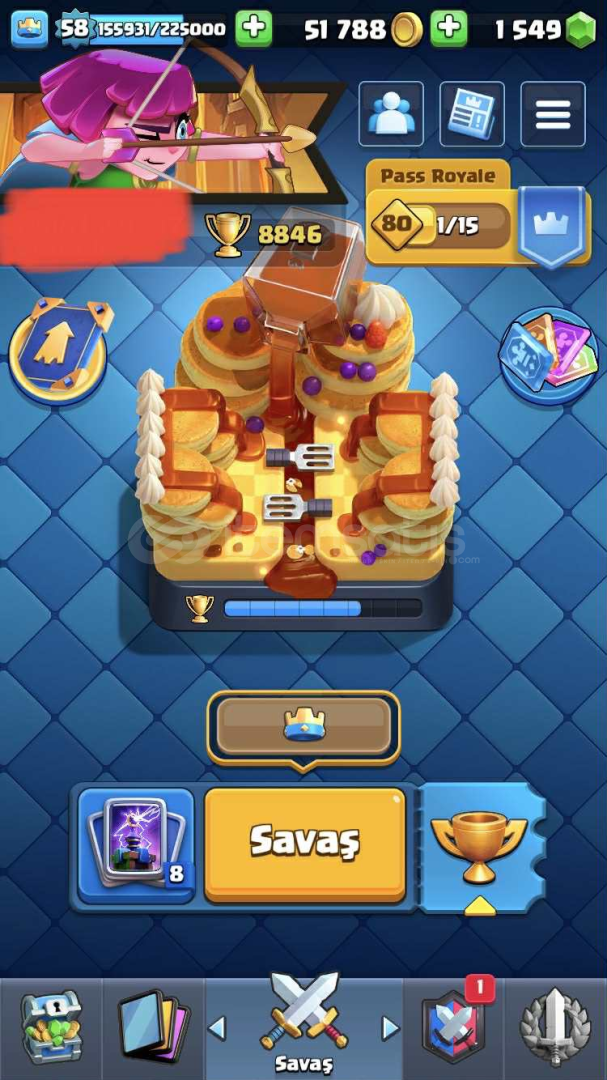607x1080 pixels.
Task: Switch to the cards collection tab
Action: [154, 1027]
